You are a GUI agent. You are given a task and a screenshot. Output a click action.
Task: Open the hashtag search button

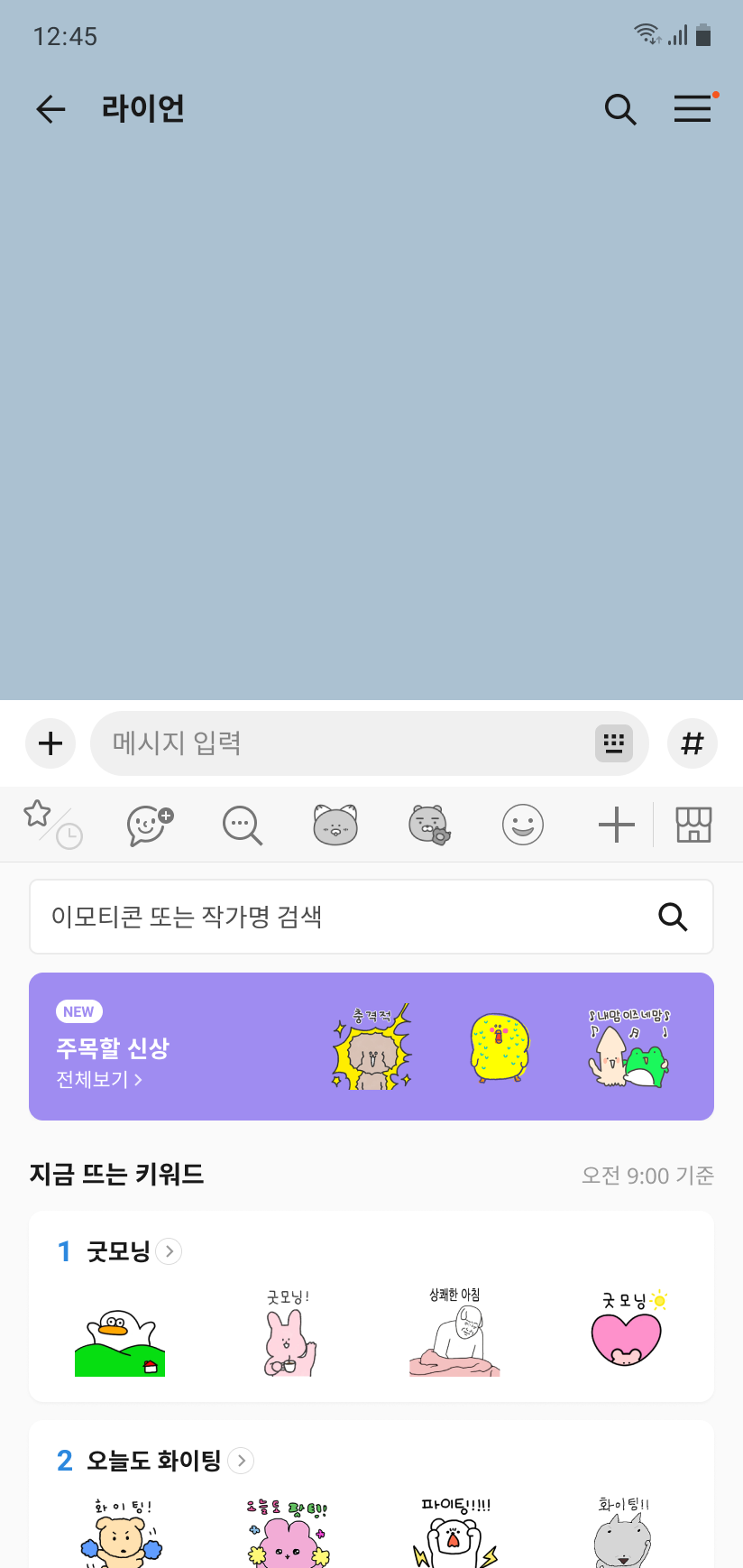pos(693,743)
